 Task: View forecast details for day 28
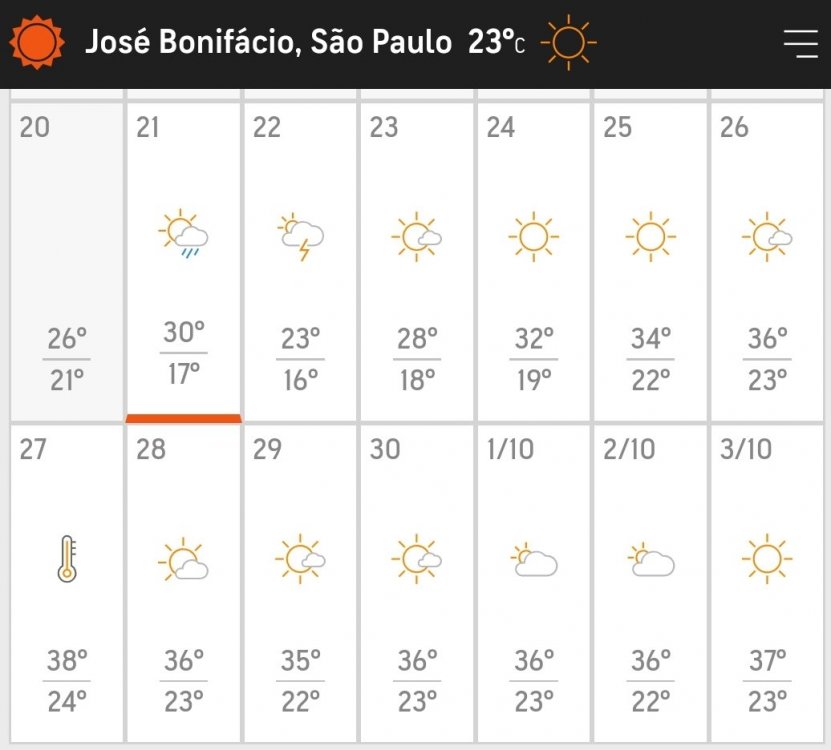pos(184,583)
